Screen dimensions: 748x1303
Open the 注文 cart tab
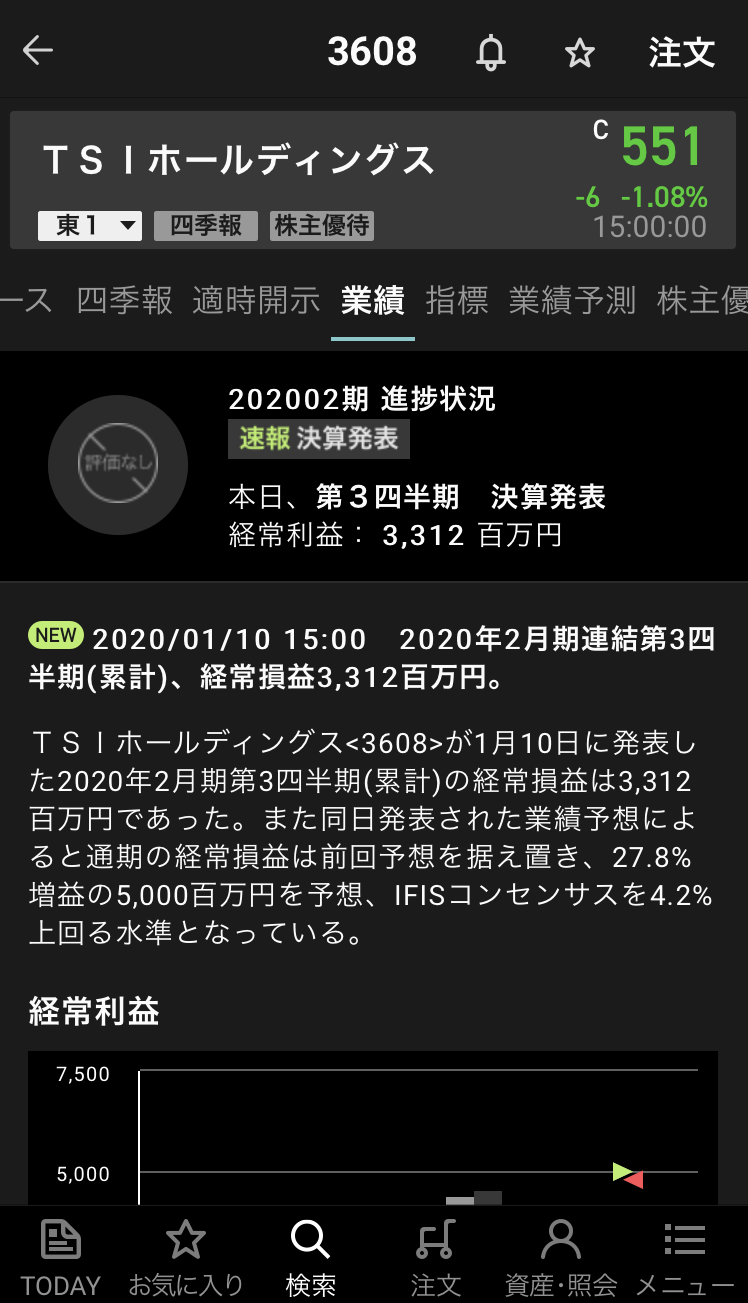[435, 1256]
